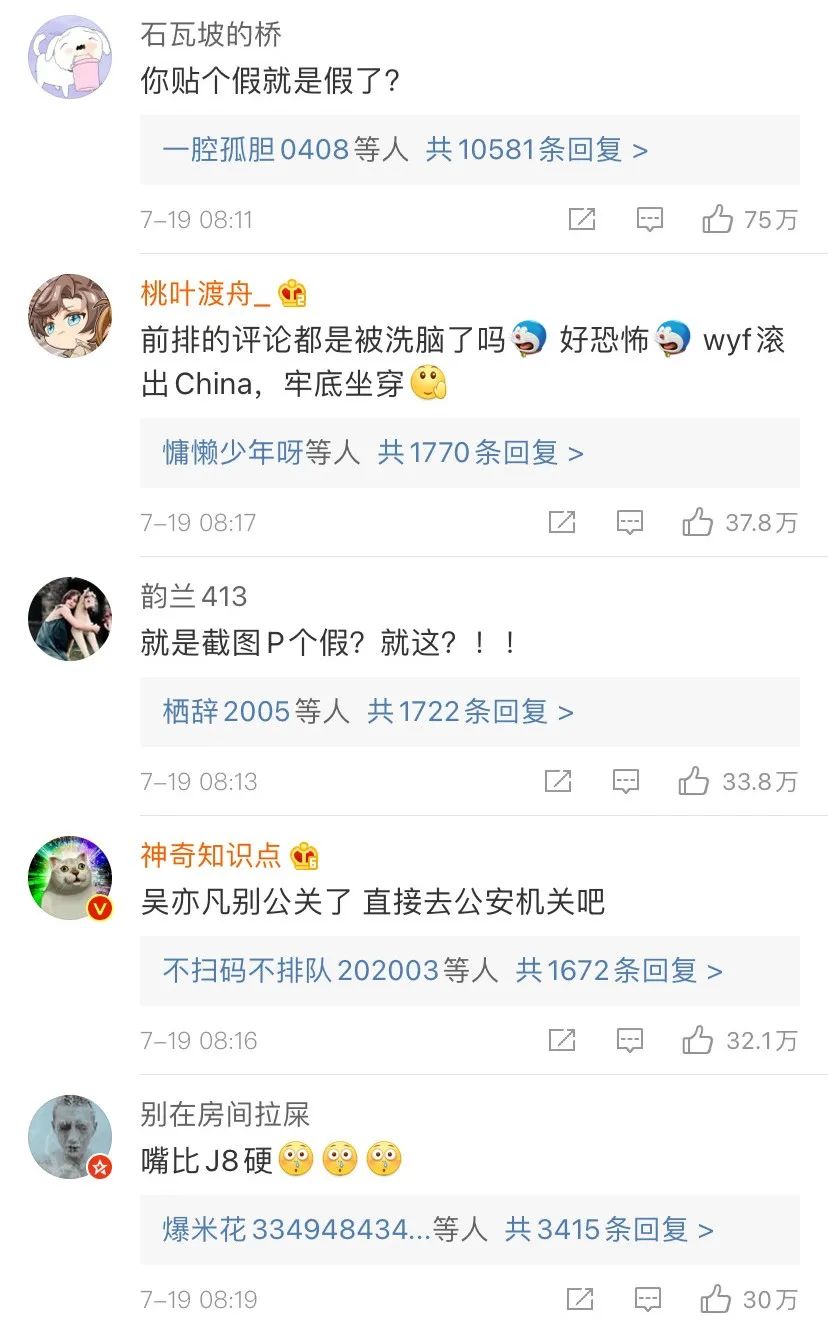Viewport: 828px width, 1329px height.
Task: Open the 3415 replies to 别在房间拉屎's comment
Action: 608,1230
